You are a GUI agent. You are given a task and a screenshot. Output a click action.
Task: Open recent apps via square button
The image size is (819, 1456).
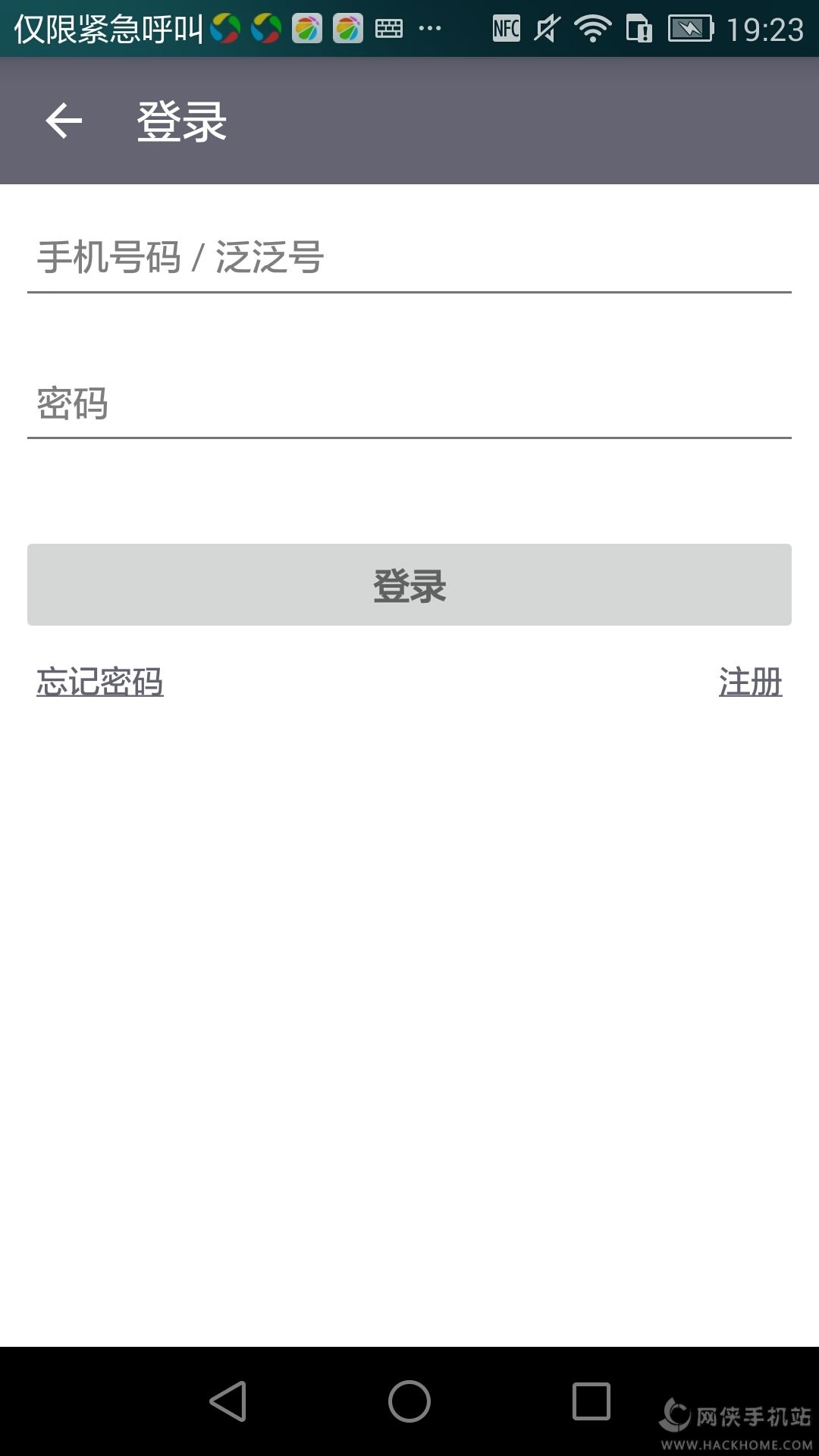coord(591,1401)
